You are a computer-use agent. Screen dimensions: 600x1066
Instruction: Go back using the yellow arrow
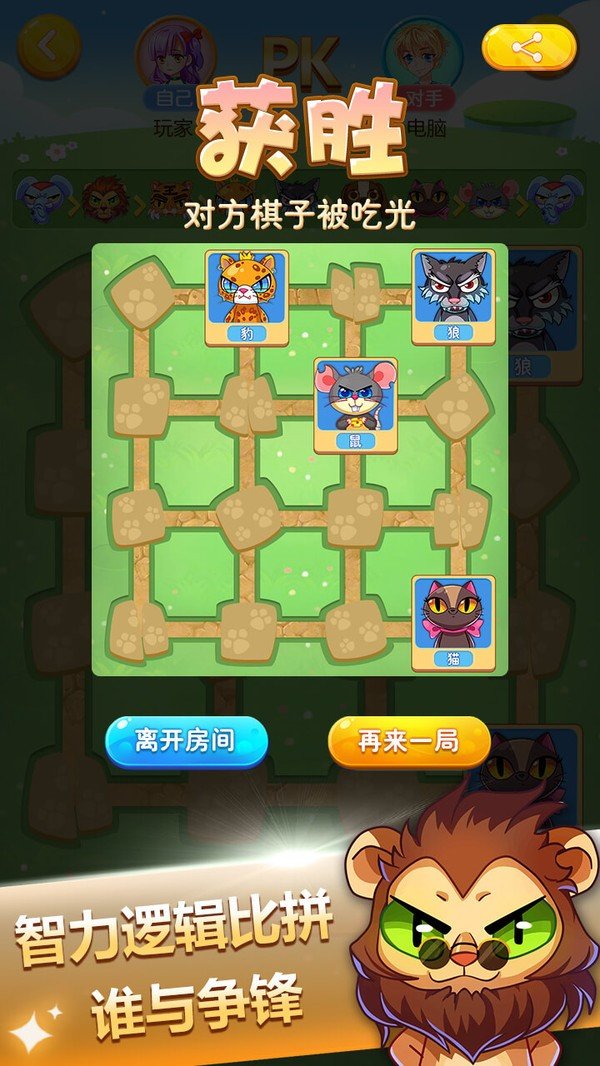tap(48, 47)
